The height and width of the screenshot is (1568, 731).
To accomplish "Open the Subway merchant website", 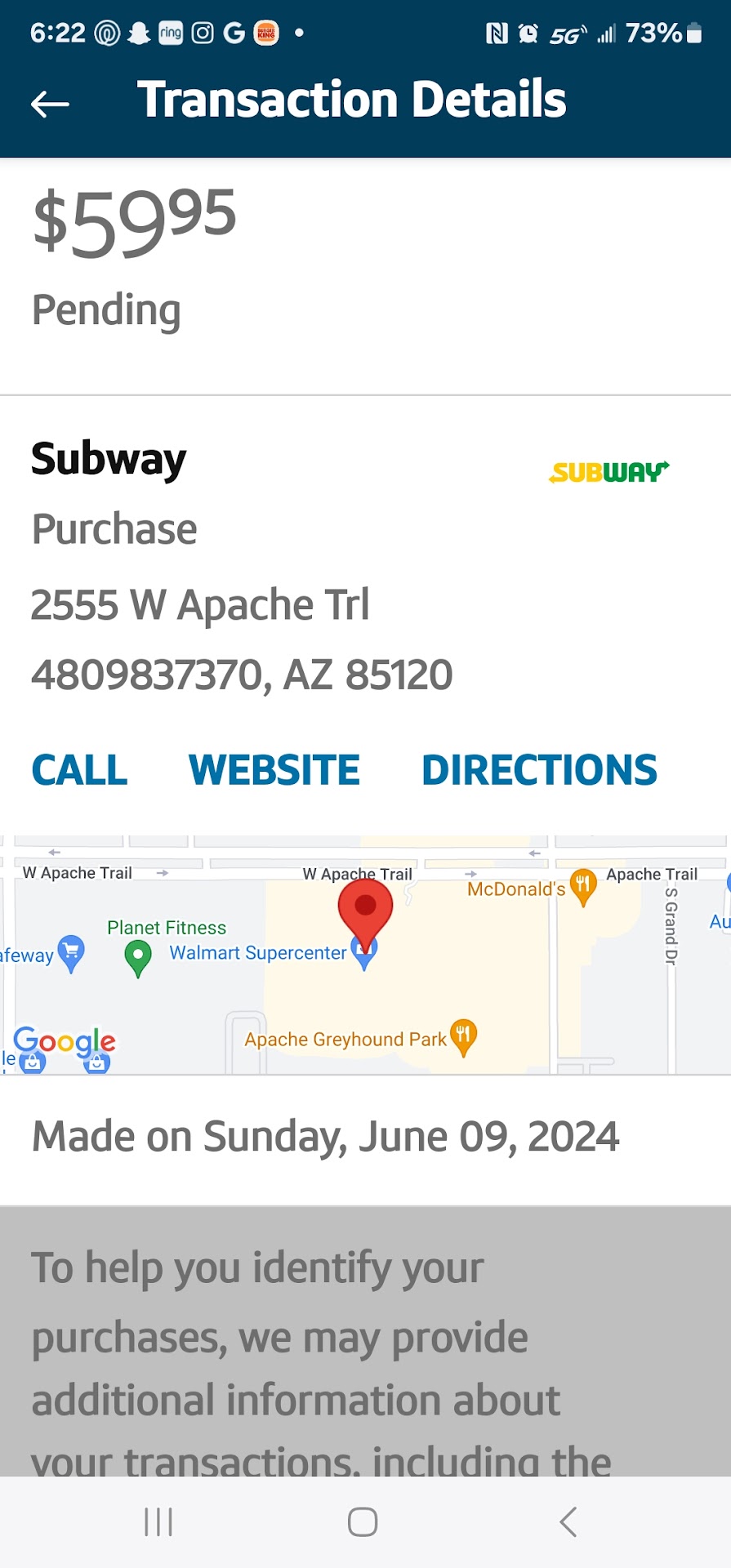I will 274,770.
